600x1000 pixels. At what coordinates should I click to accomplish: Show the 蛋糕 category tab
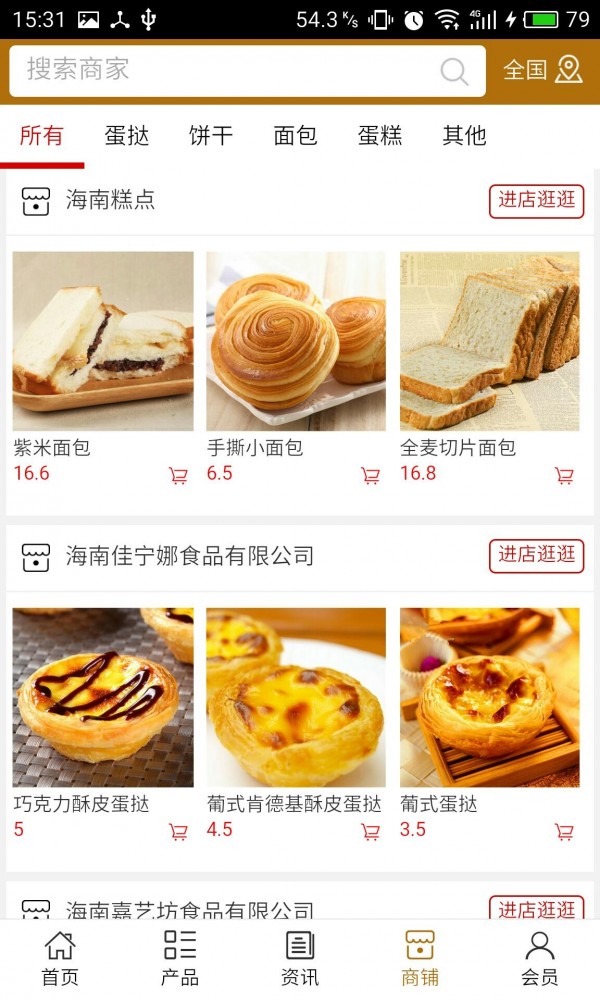pos(380,135)
